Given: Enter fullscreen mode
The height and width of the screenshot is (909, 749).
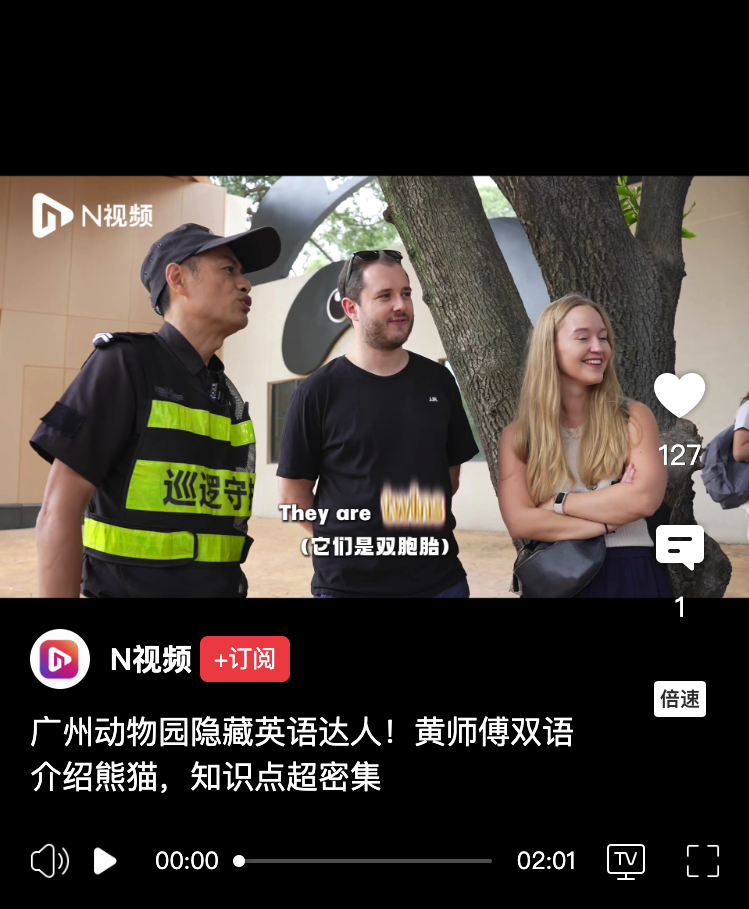Looking at the screenshot, I should tap(703, 861).
